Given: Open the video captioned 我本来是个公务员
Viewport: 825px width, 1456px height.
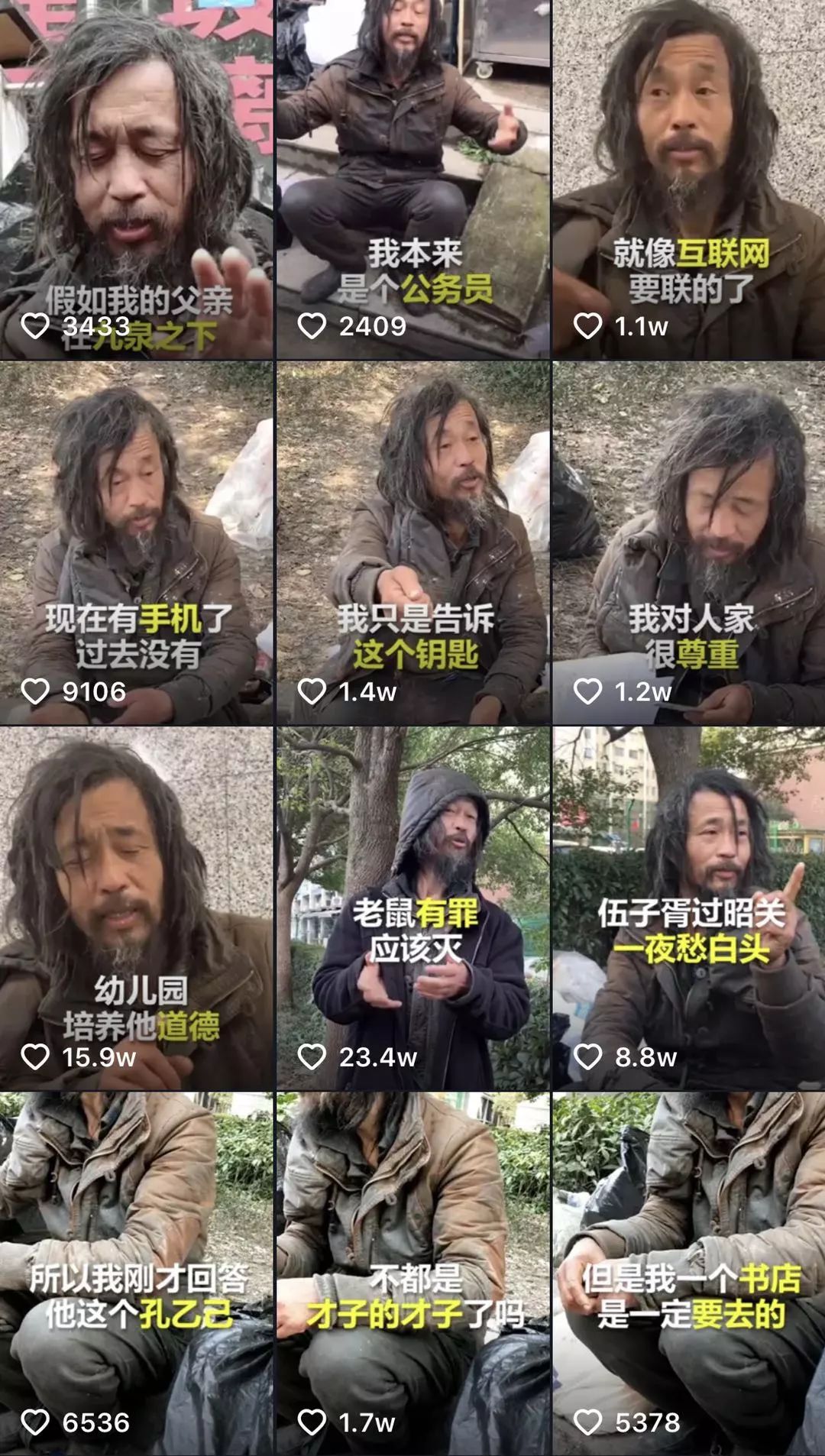Looking at the screenshot, I should point(412,180).
